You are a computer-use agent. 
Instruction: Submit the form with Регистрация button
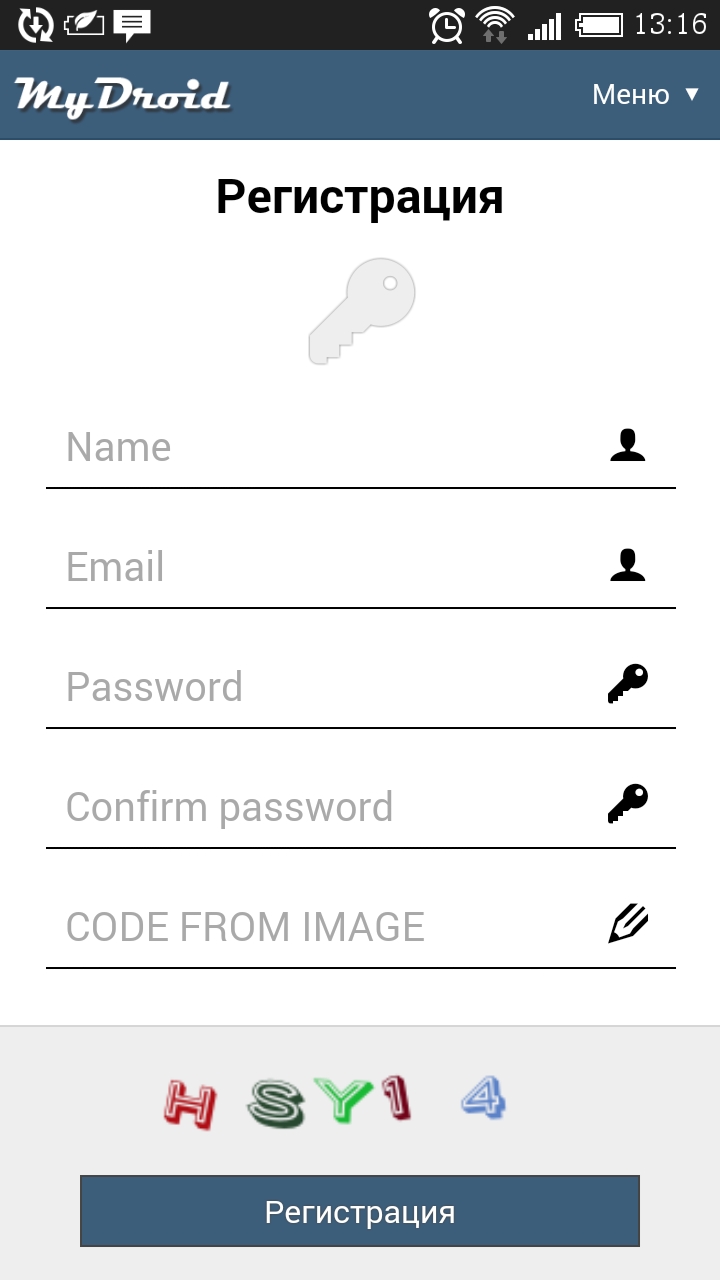[x=360, y=1211]
